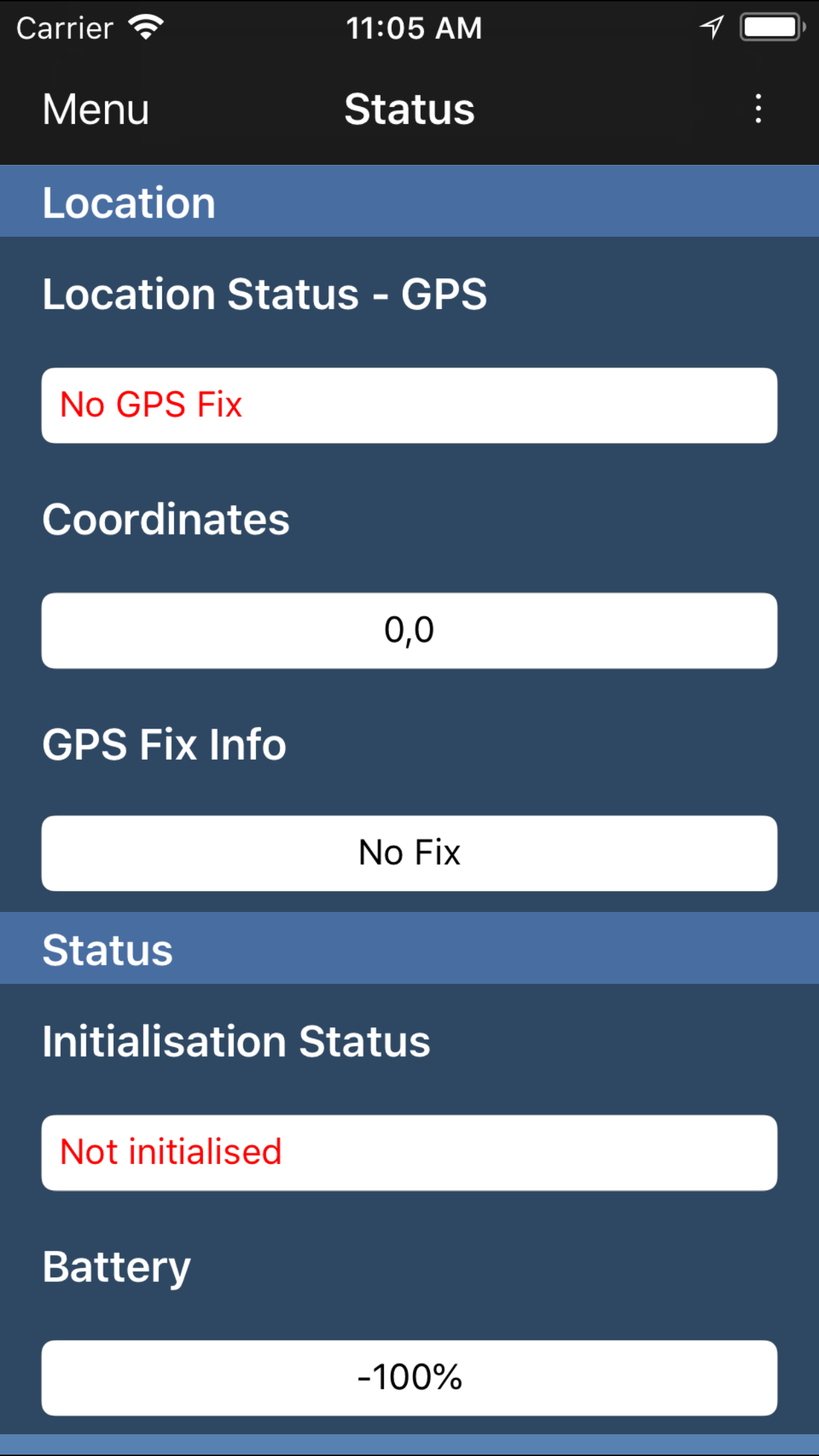Select the Location section header
The image size is (819, 1456).
pyautogui.click(x=129, y=201)
